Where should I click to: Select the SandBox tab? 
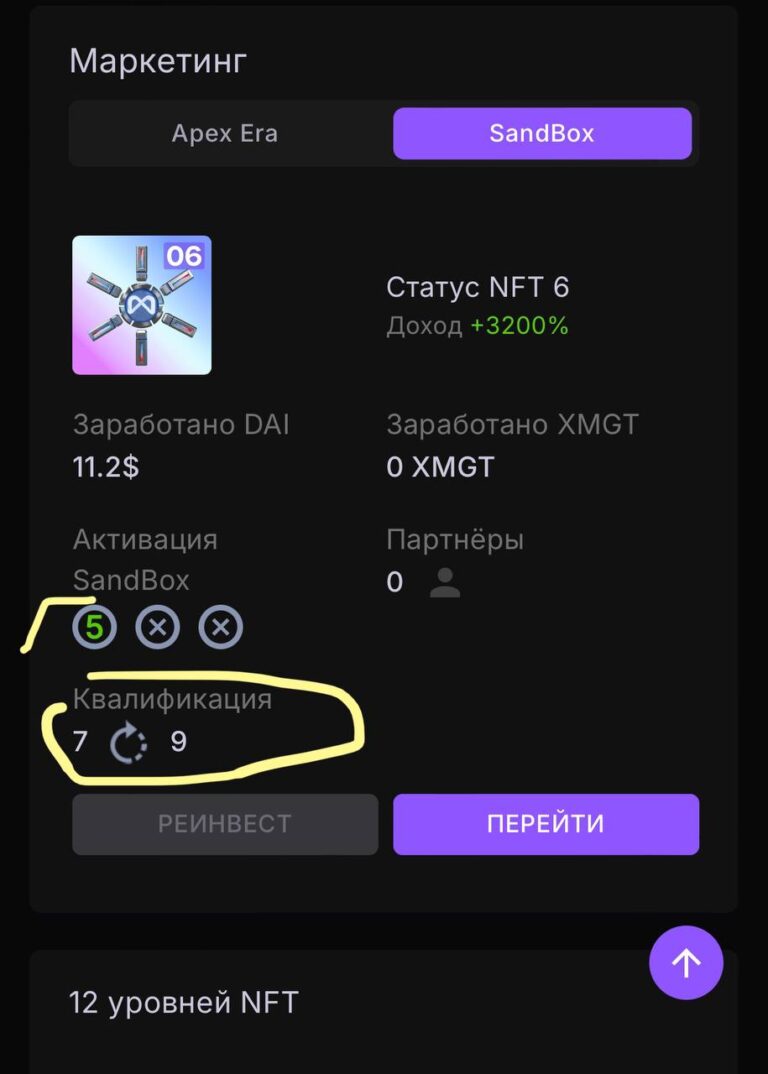point(542,133)
